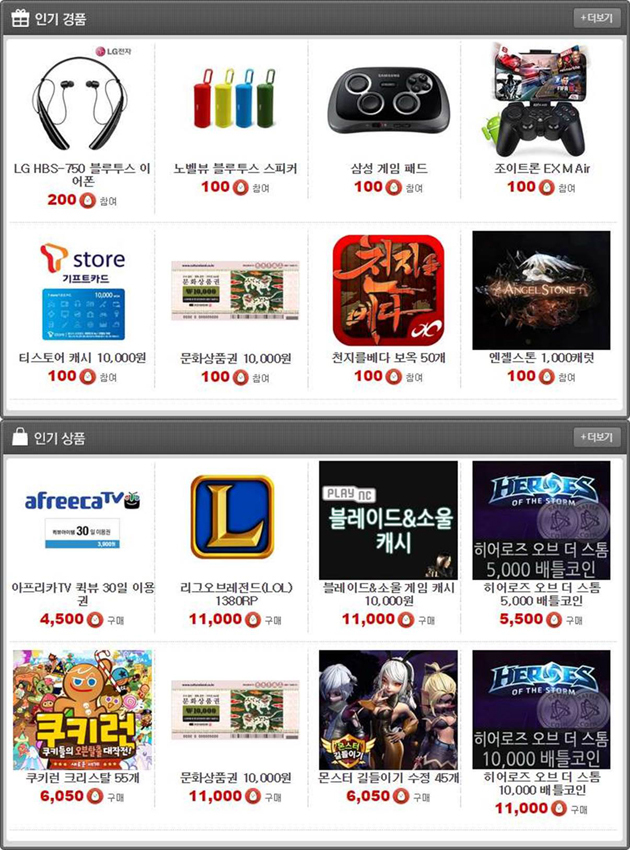Open the 엔젤스톤 1,000캐럿 prize
The image size is (630, 850).
pos(541,290)
